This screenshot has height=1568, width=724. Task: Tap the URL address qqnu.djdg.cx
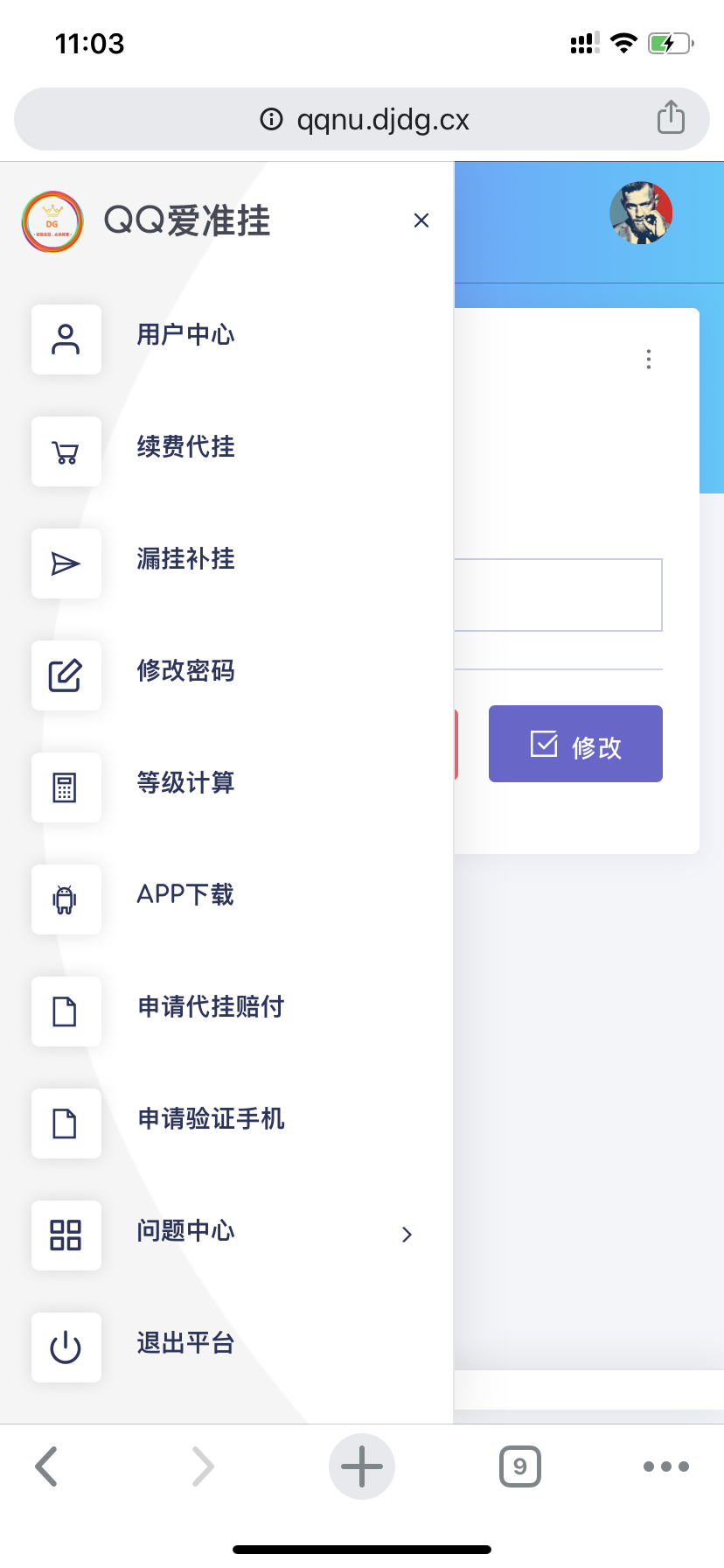tap(382, 119)
